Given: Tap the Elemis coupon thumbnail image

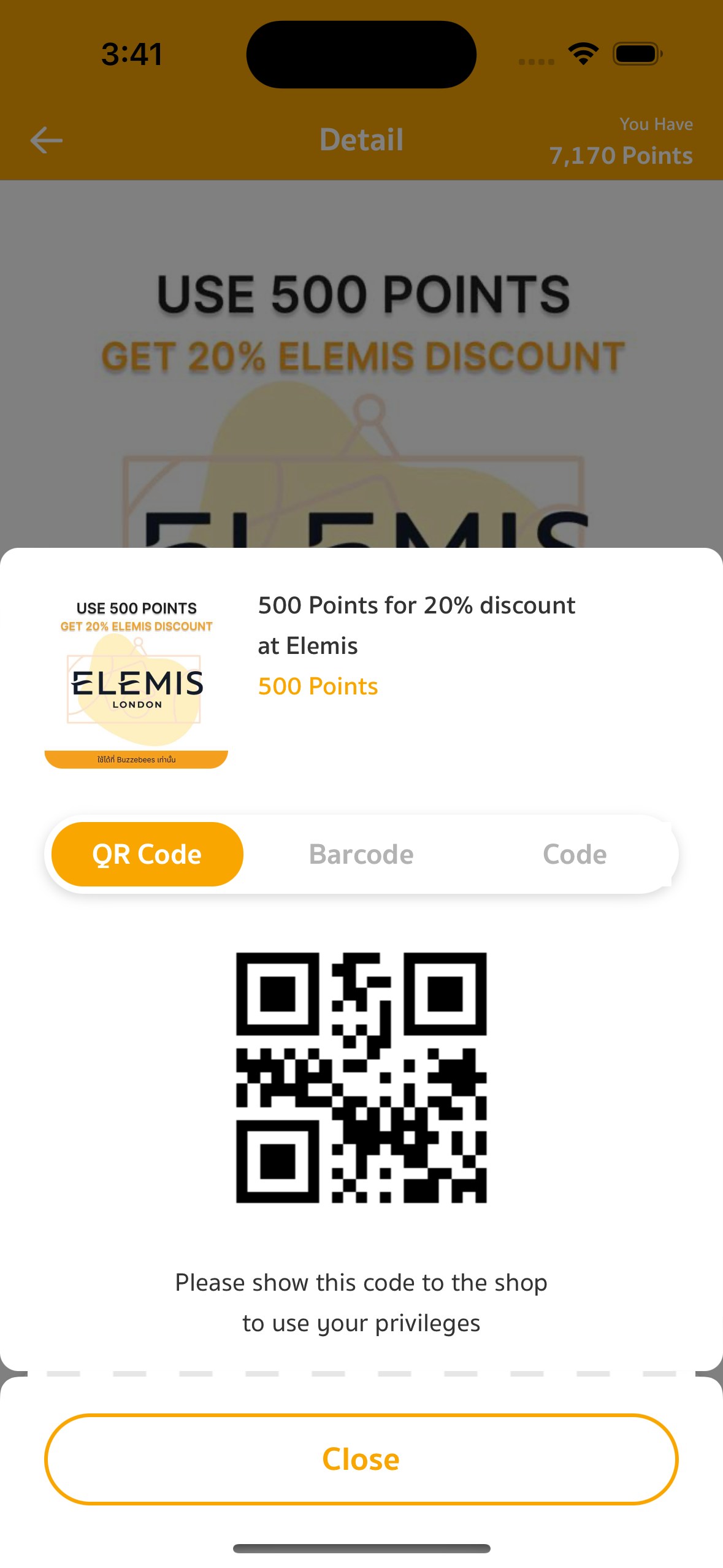Looking at the screenshot, I should click(x=136, y=681).
